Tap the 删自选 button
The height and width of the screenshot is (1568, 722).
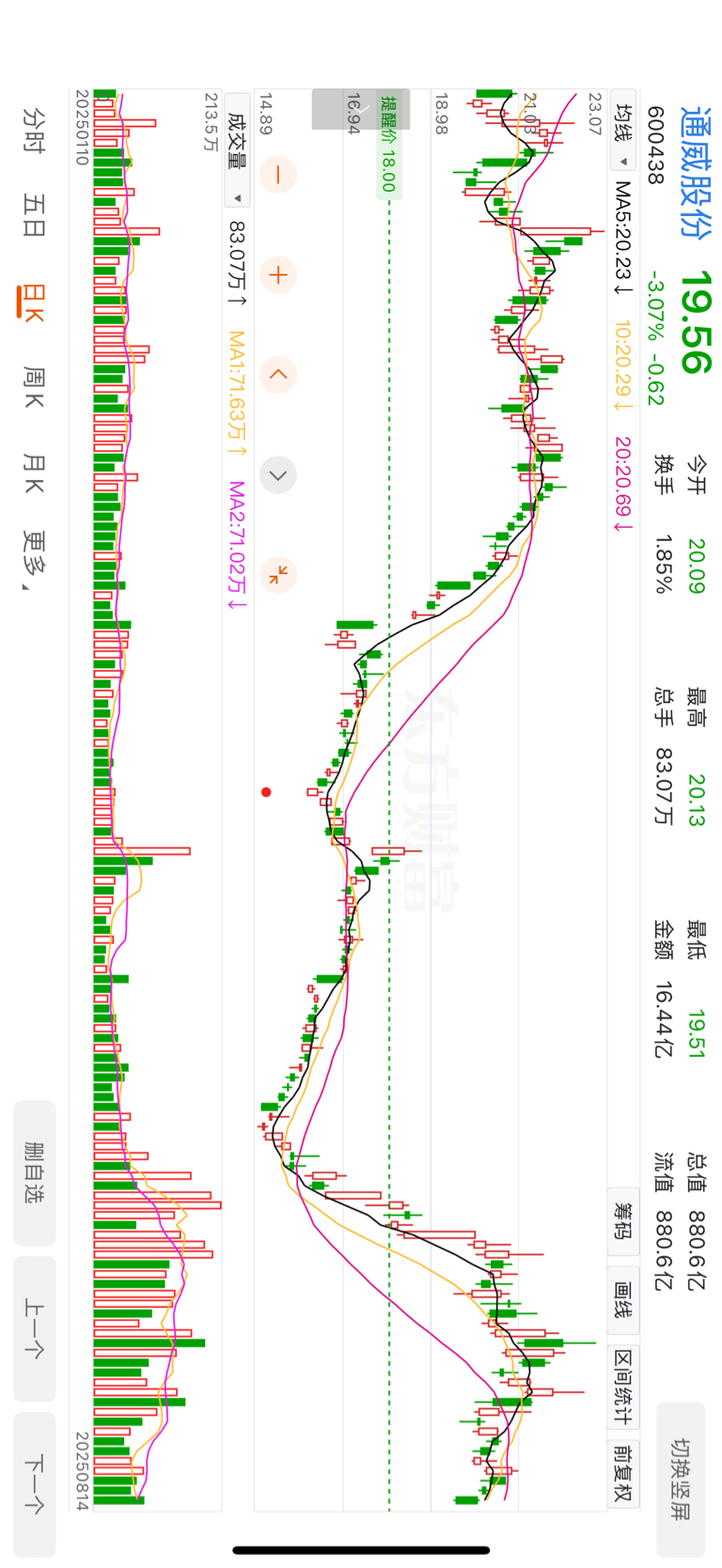click(35, 1172)
